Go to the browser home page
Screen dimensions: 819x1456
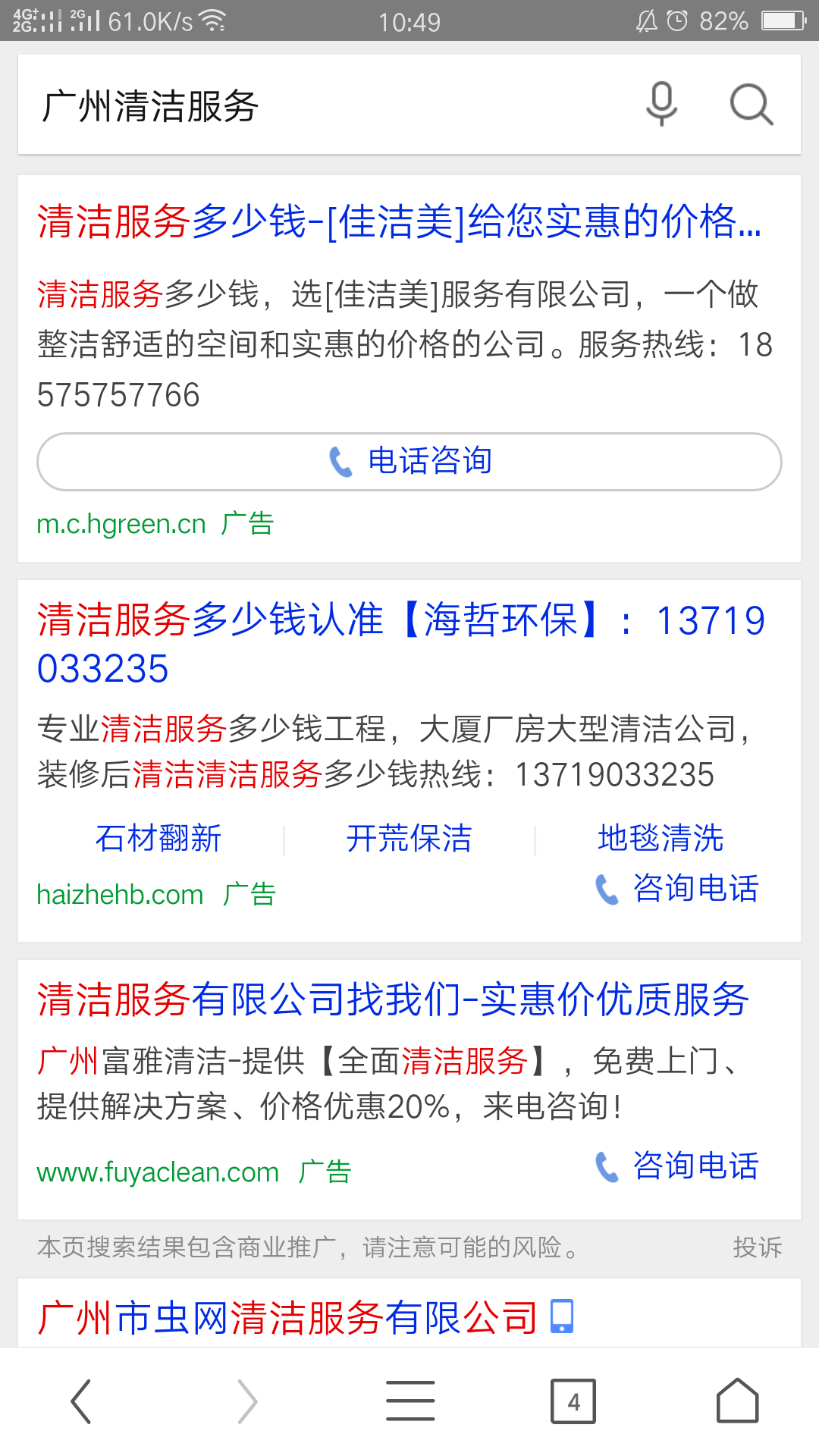point(737,1401)
